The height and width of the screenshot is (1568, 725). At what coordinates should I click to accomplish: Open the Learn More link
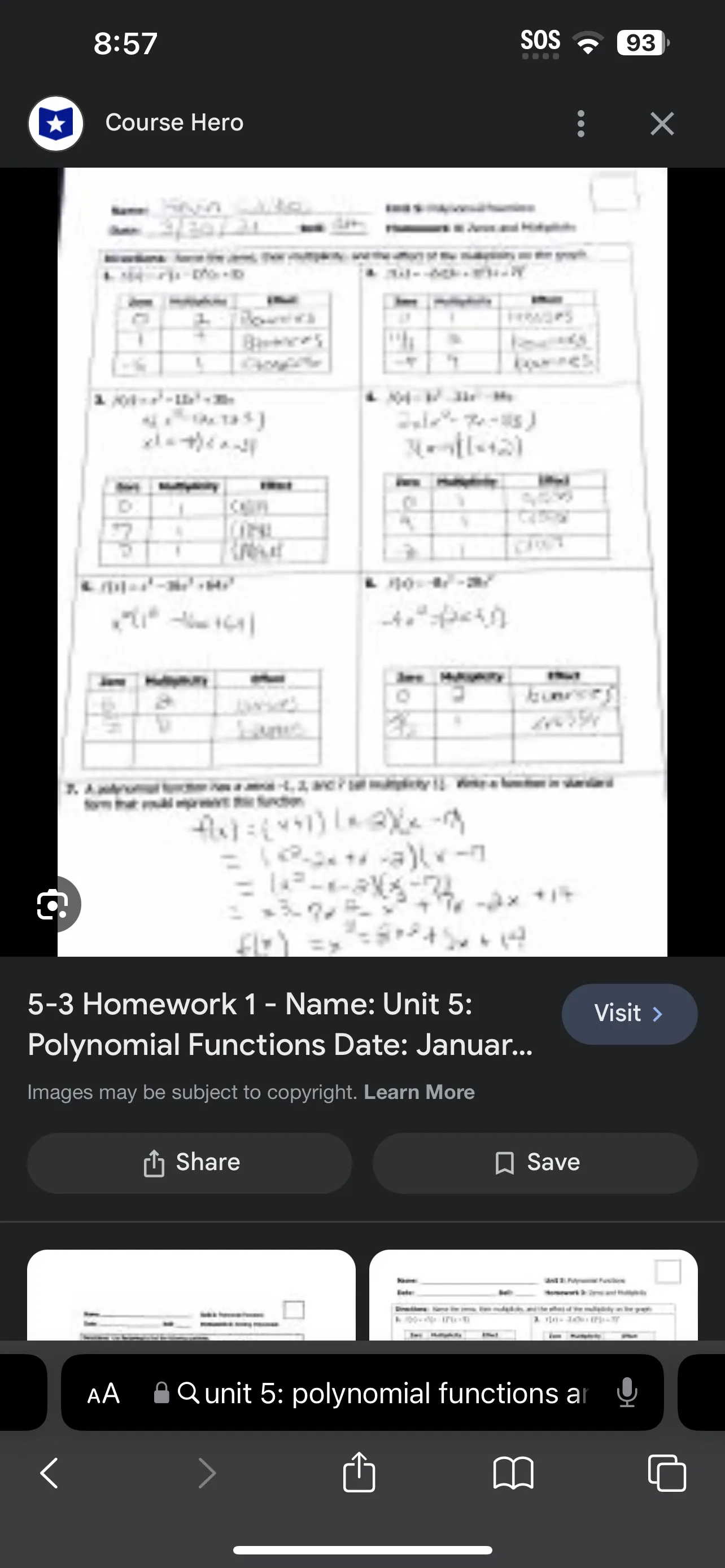tap(420, 1093)
